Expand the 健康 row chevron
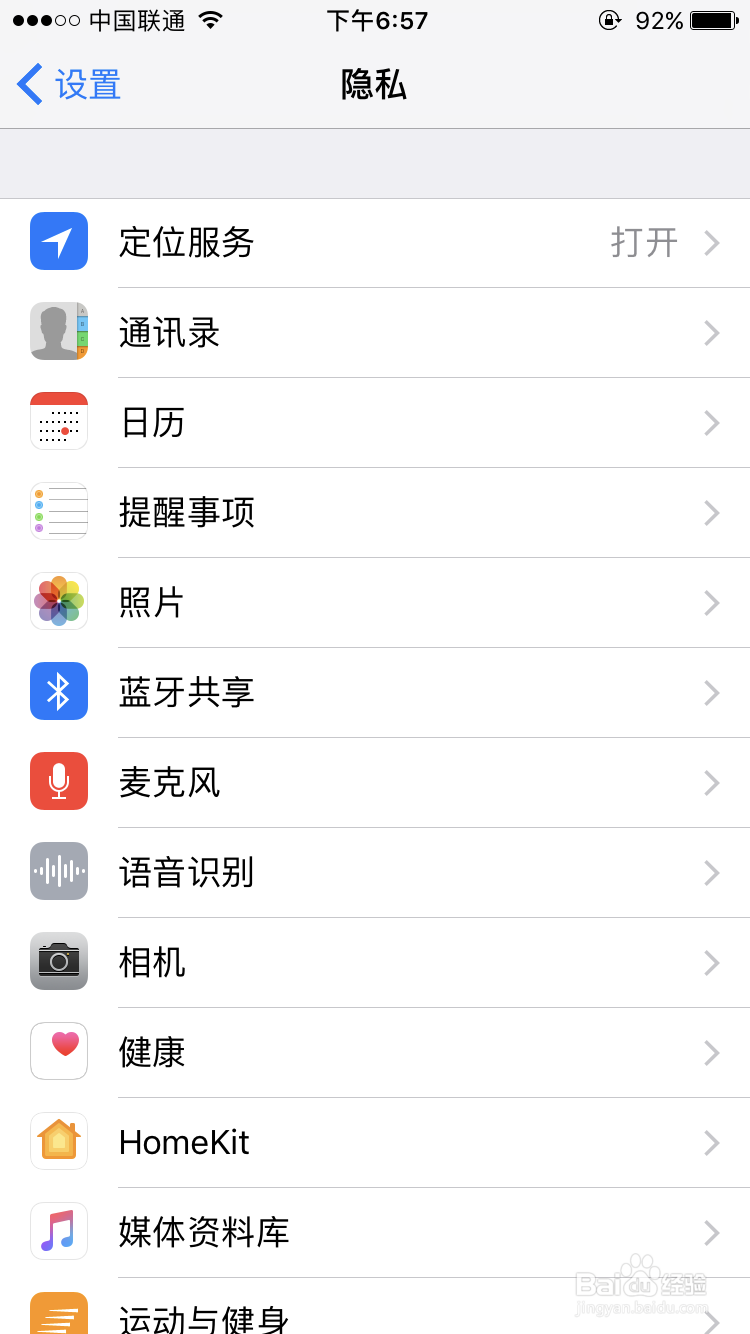 711,1053
